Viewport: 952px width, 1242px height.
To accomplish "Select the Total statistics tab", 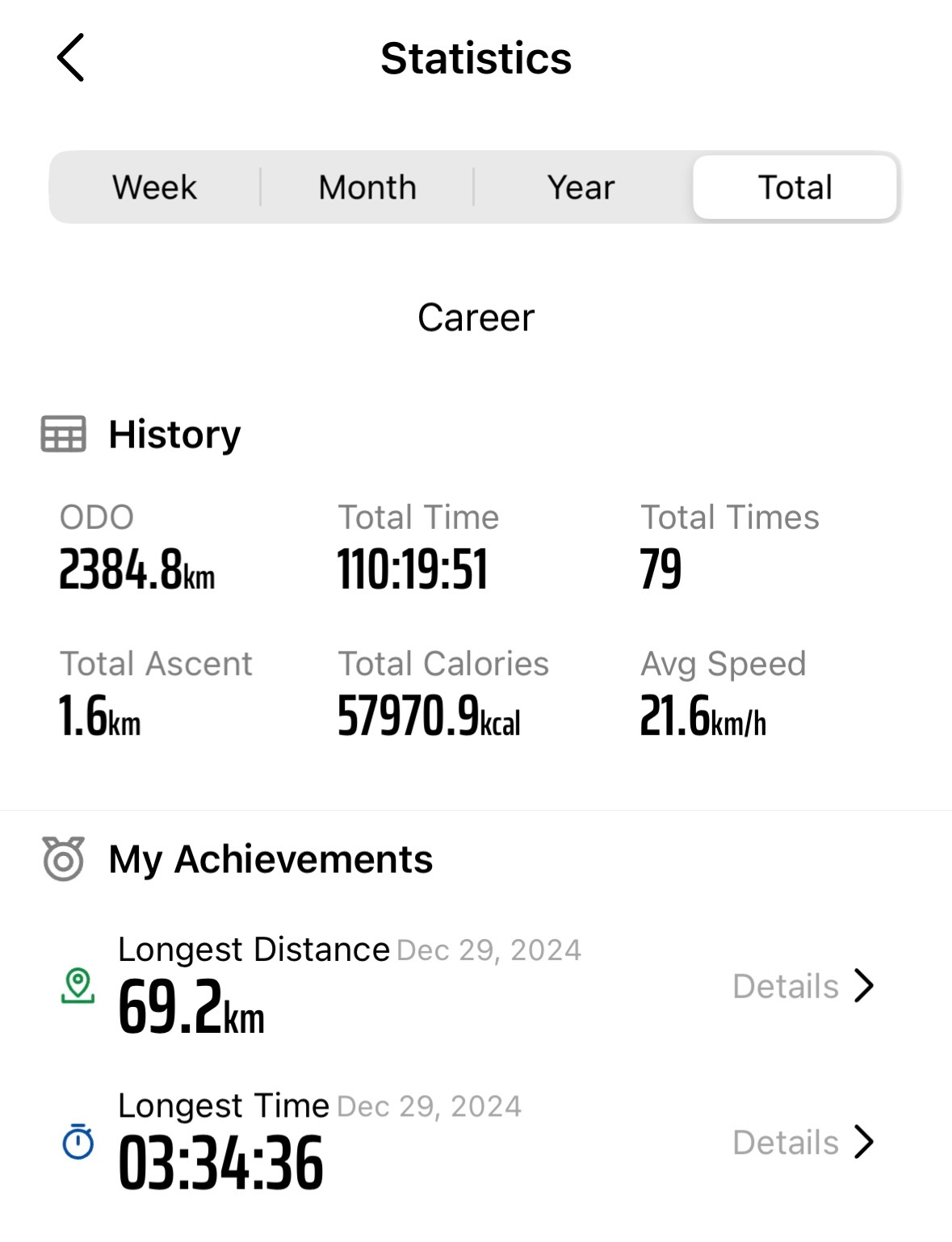I will pyautogui.click(x=795, y=187).
